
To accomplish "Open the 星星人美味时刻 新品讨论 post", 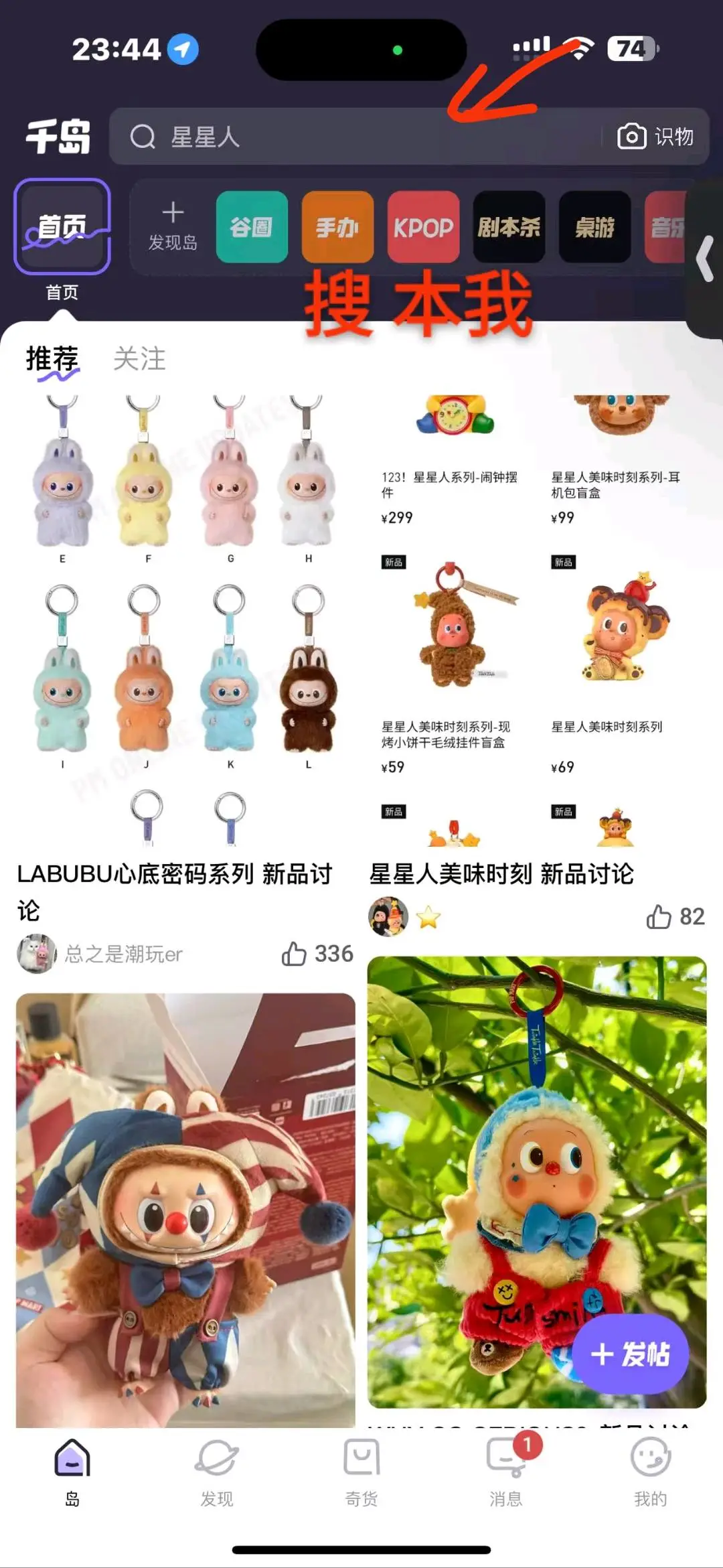I will [x=501, y=874].
